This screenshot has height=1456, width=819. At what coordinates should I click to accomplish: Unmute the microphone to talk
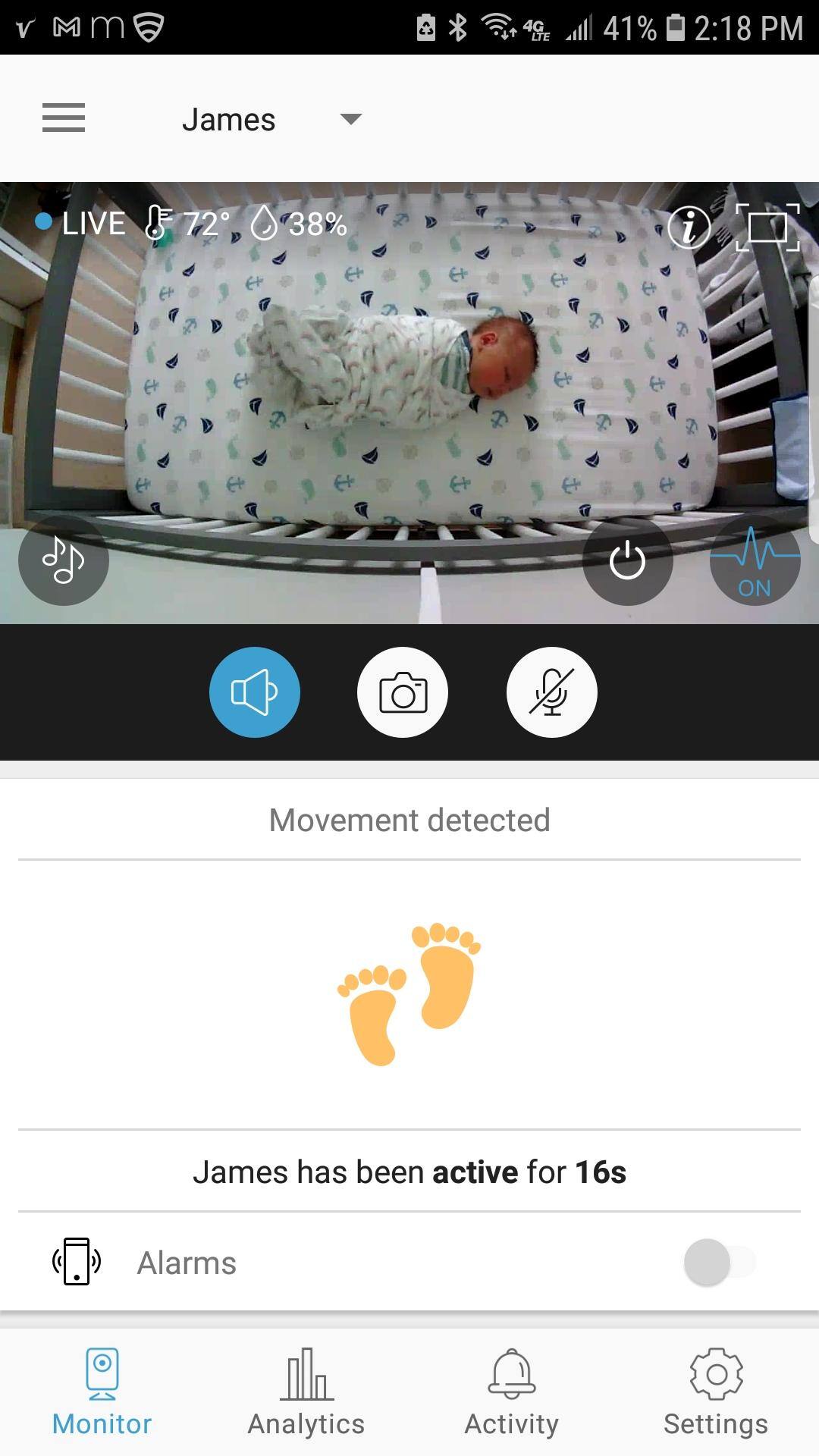point(551,692)
